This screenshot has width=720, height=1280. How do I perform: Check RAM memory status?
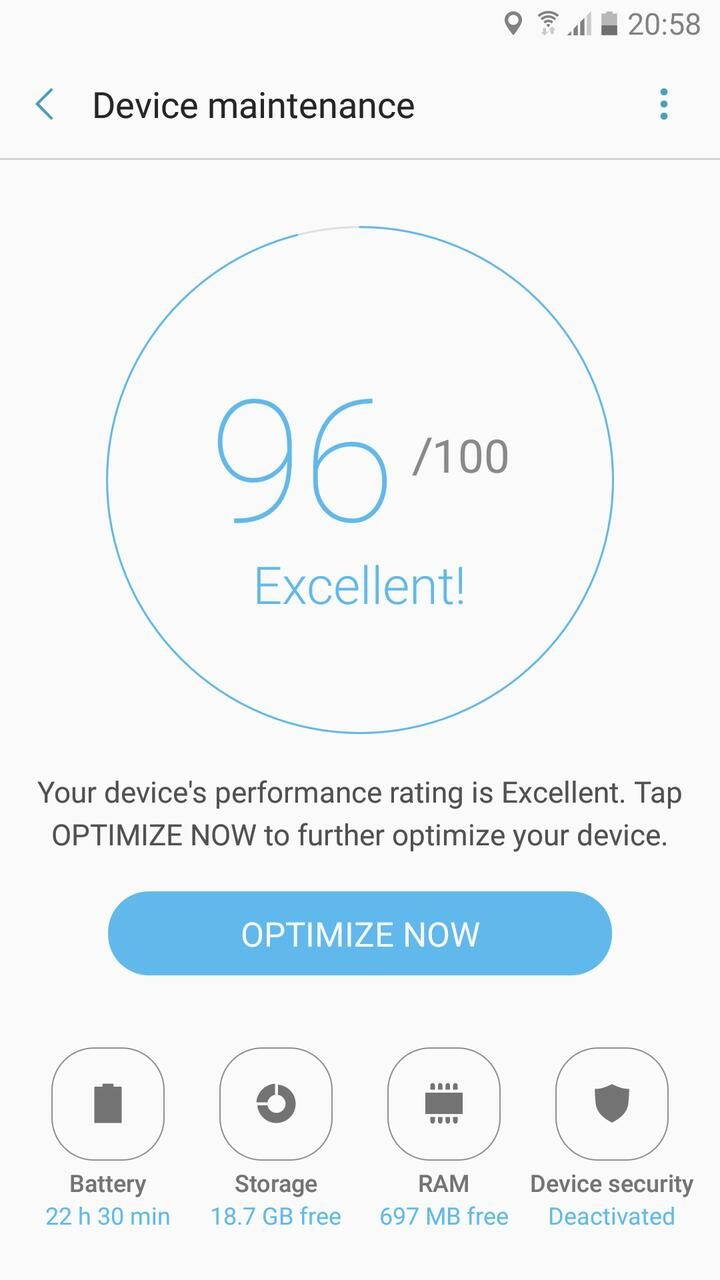click(444, 1104)
